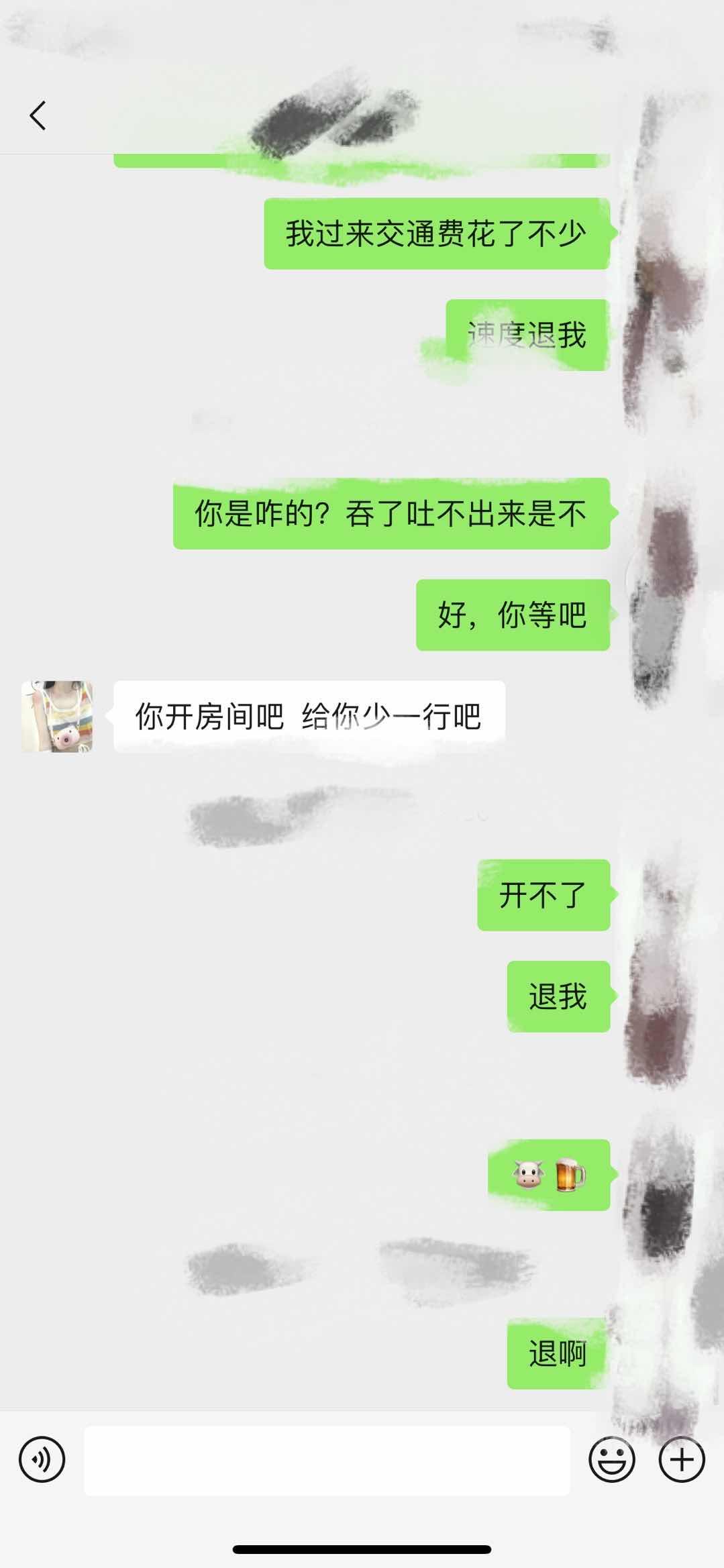Open the contact's avatar profile
Viewport: 724px width, 1568px height.
(57, 716)
